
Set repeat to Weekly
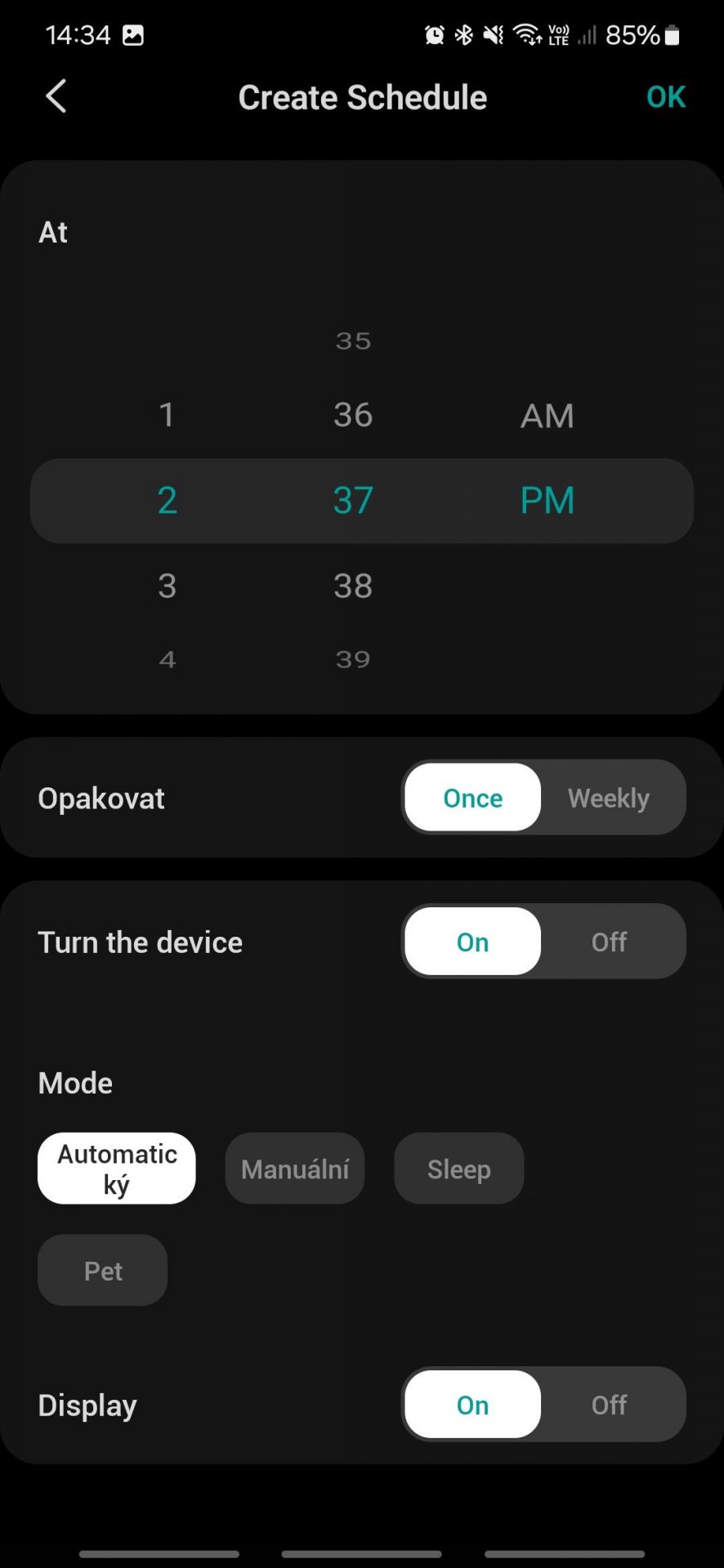610,798
